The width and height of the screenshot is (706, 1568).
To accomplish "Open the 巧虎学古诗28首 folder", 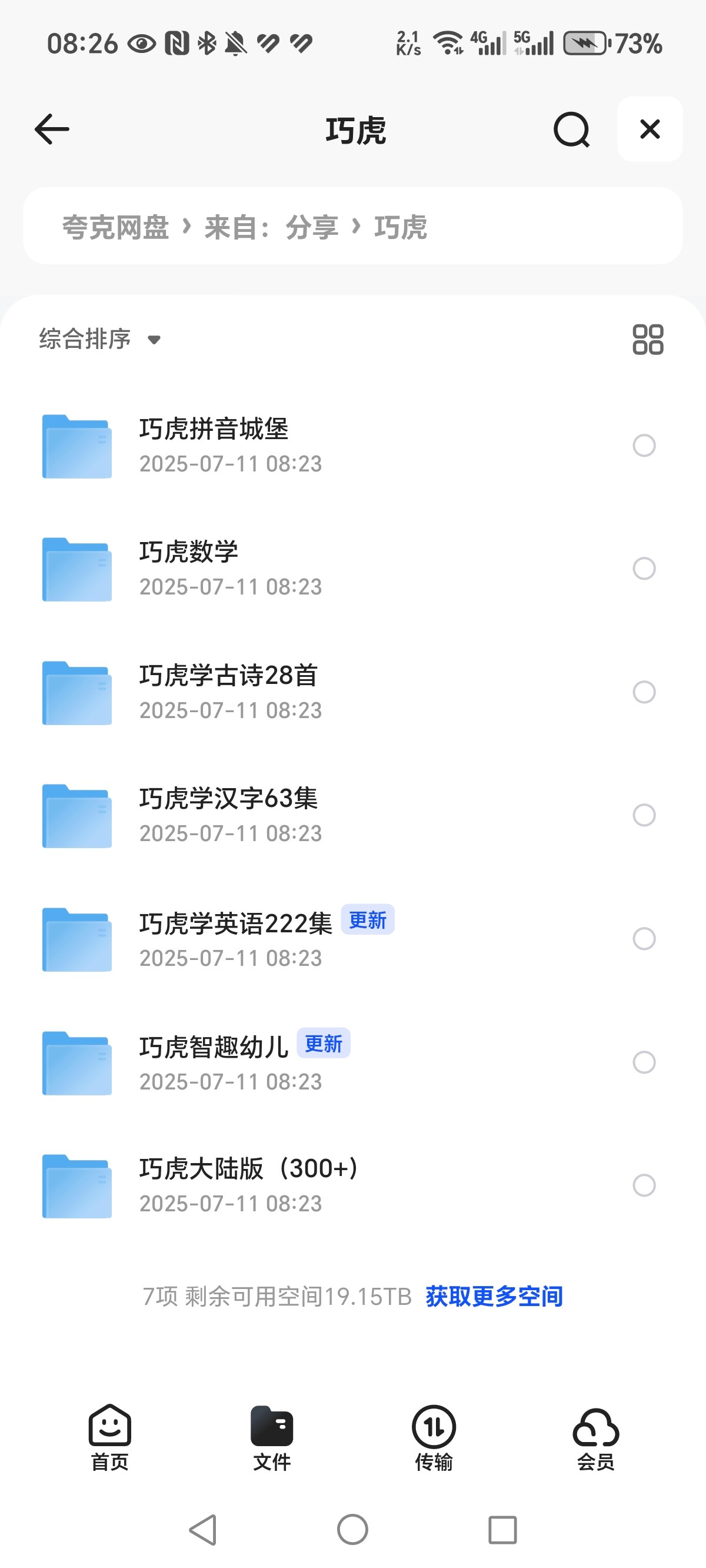I will pos(353,692).
